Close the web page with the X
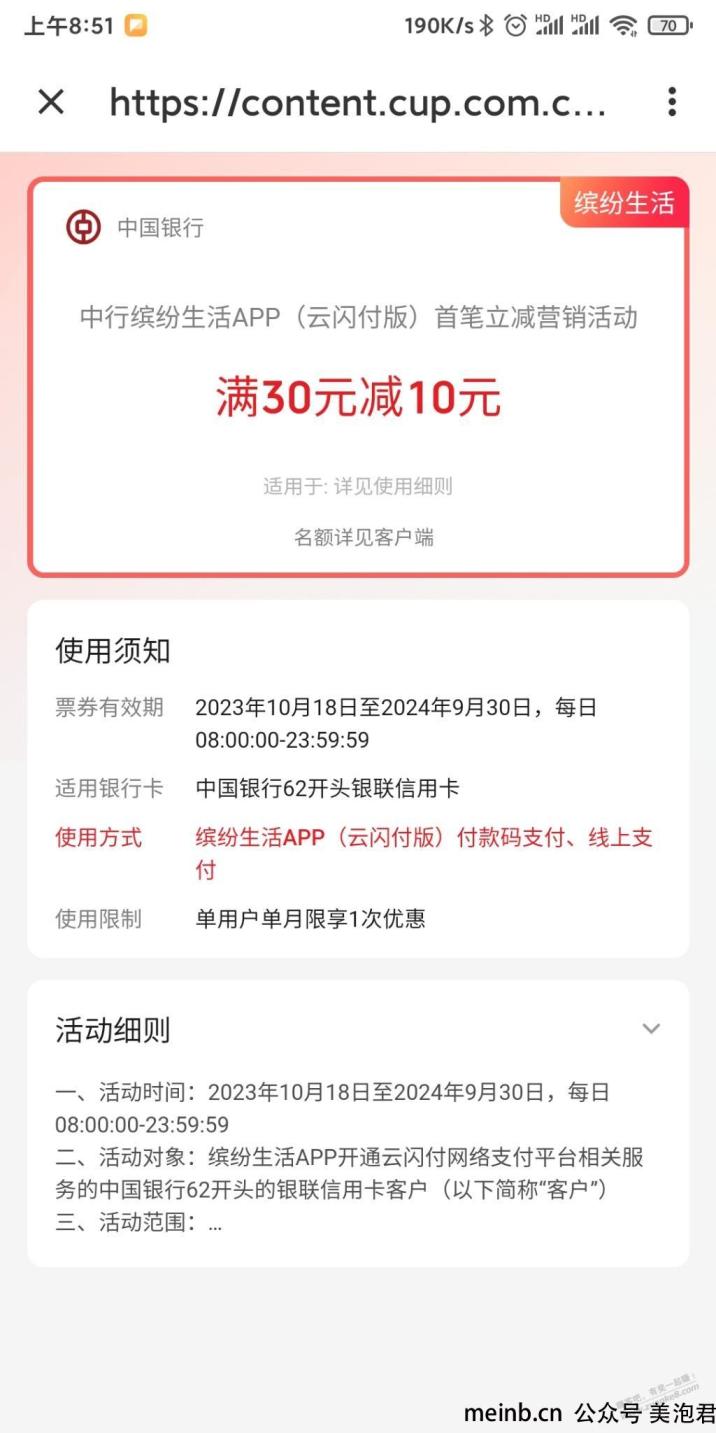This screenshot has height=1433, width=716. click(x=51, y=102)
